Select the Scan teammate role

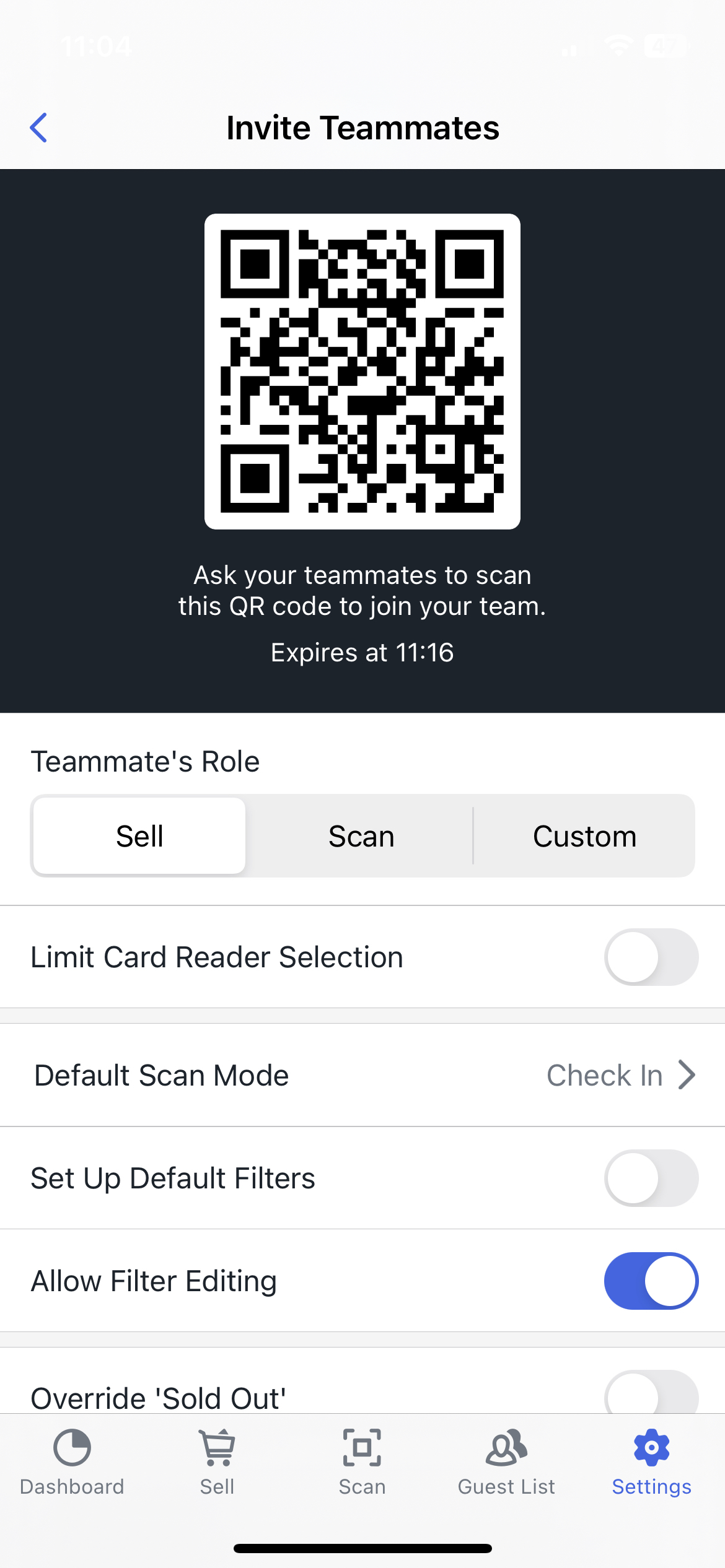coord(361,836)
